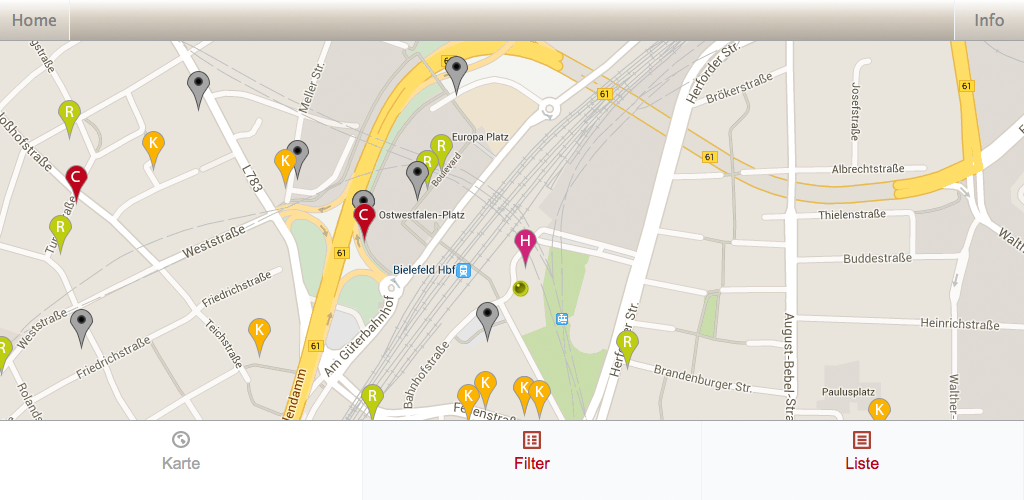Viewport: 1024px width, 500px height.
Task: Go back to the Home screen
Action: pyautogui.click(x=34, y=20)
